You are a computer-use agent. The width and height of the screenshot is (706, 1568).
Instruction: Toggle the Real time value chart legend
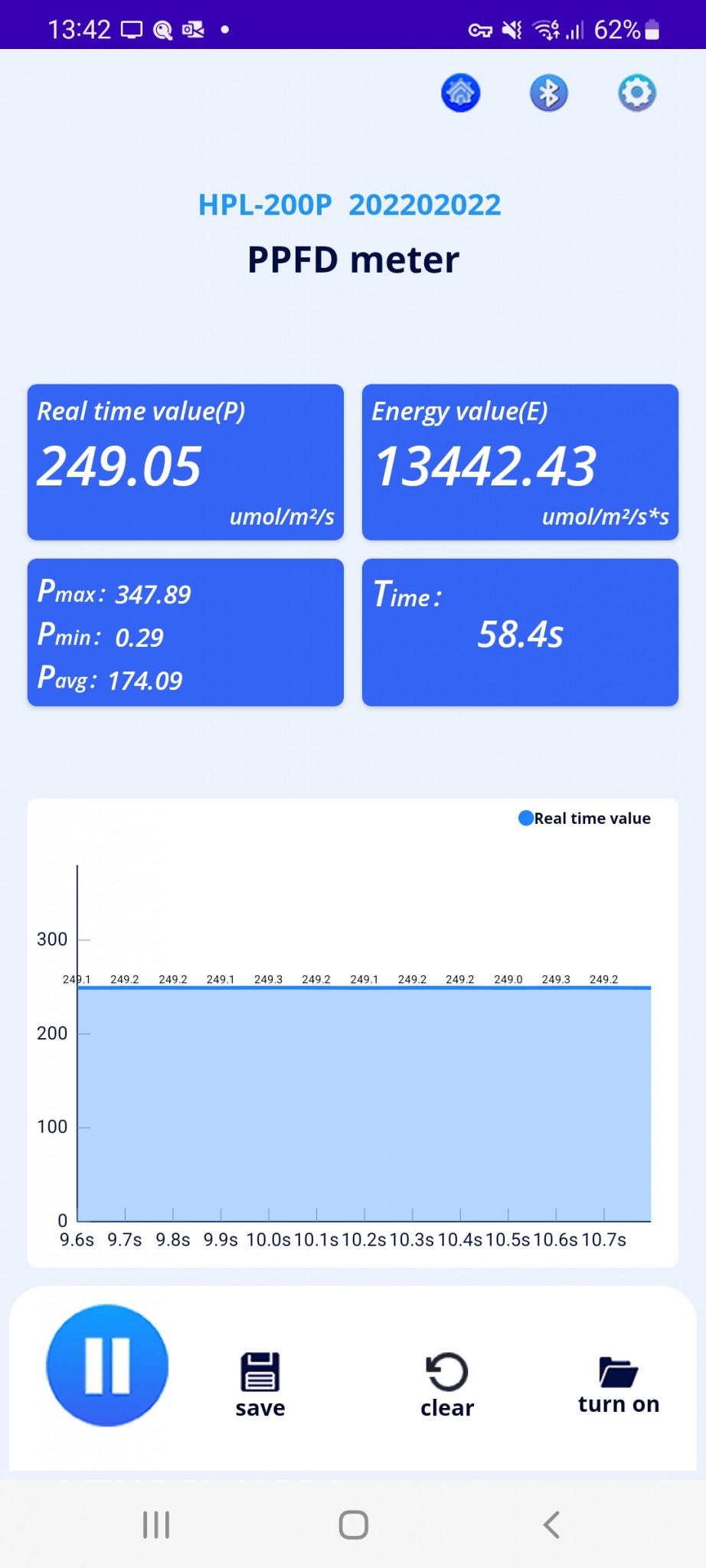coord(584,818)
